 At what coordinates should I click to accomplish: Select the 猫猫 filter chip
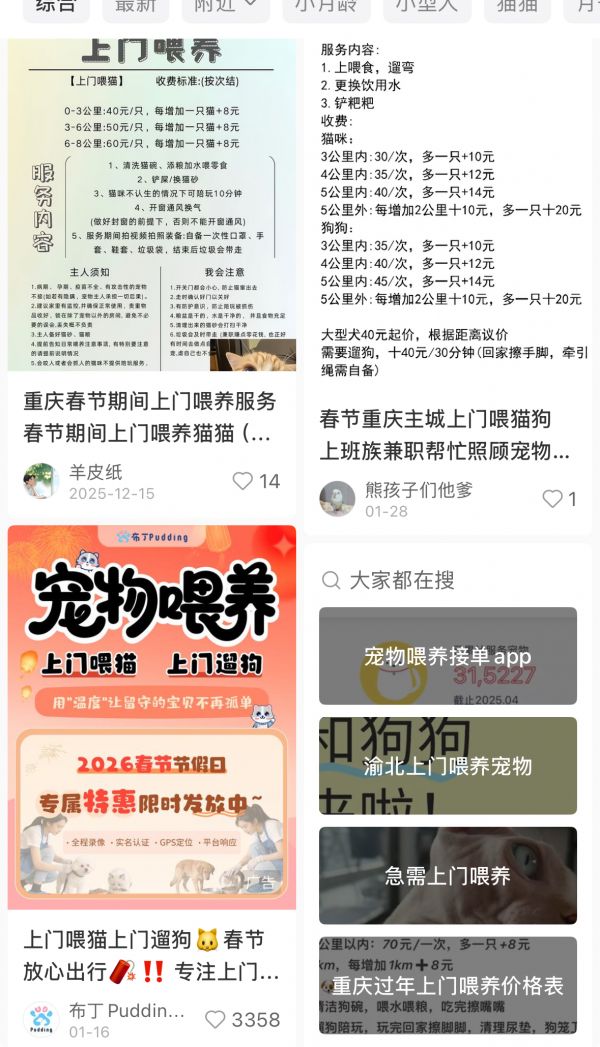517,6
